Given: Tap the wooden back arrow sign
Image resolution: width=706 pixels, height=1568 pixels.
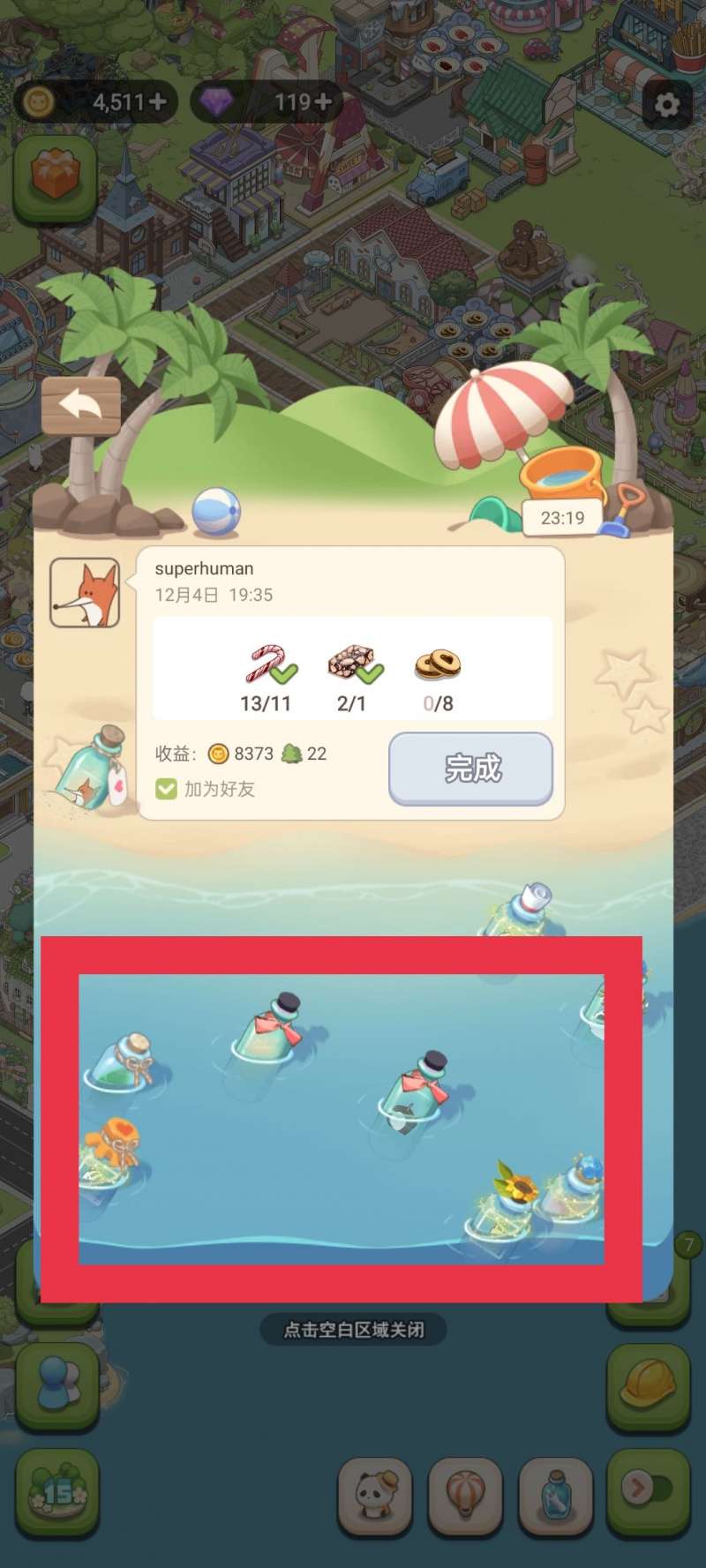Looking at the screenshot, I should point(81,407).
